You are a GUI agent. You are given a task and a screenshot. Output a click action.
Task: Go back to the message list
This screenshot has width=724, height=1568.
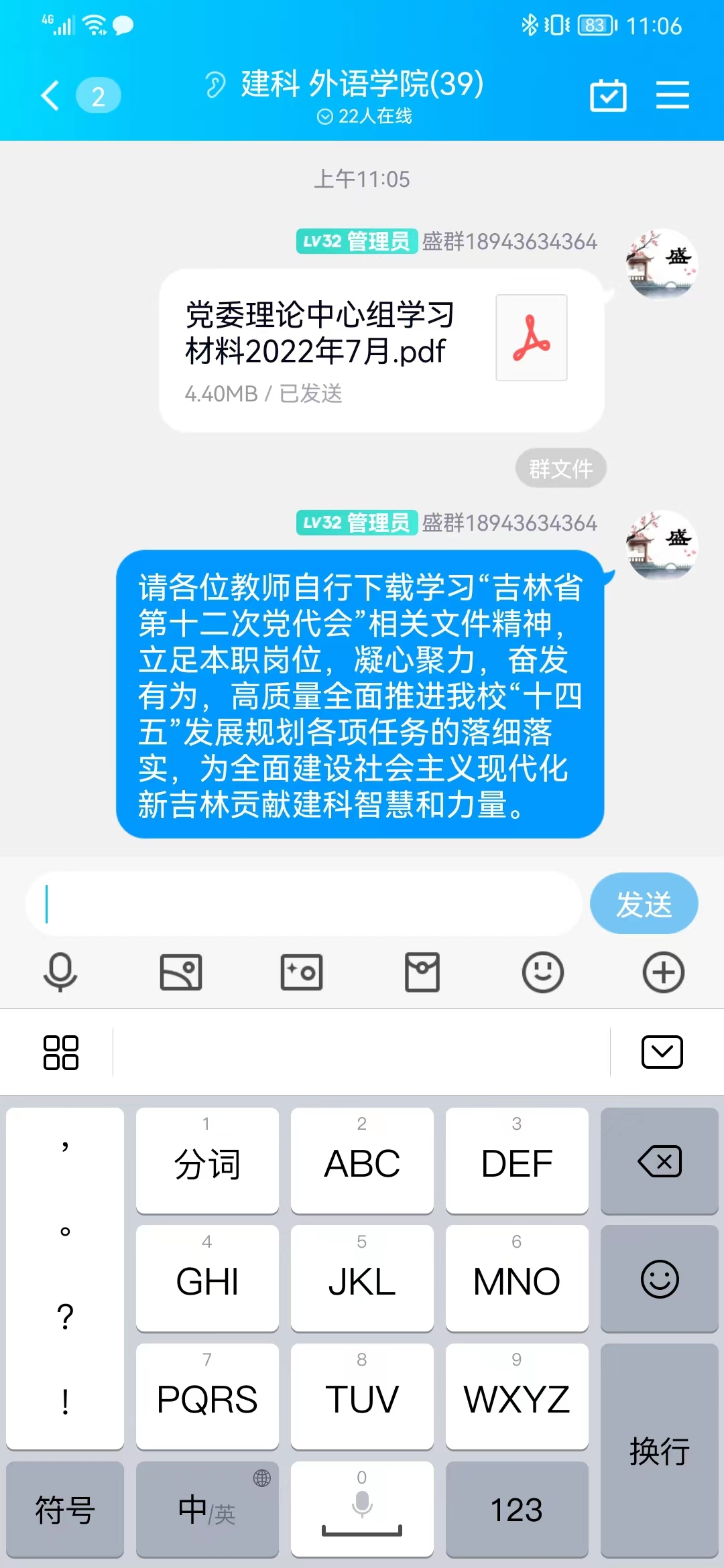51,95
